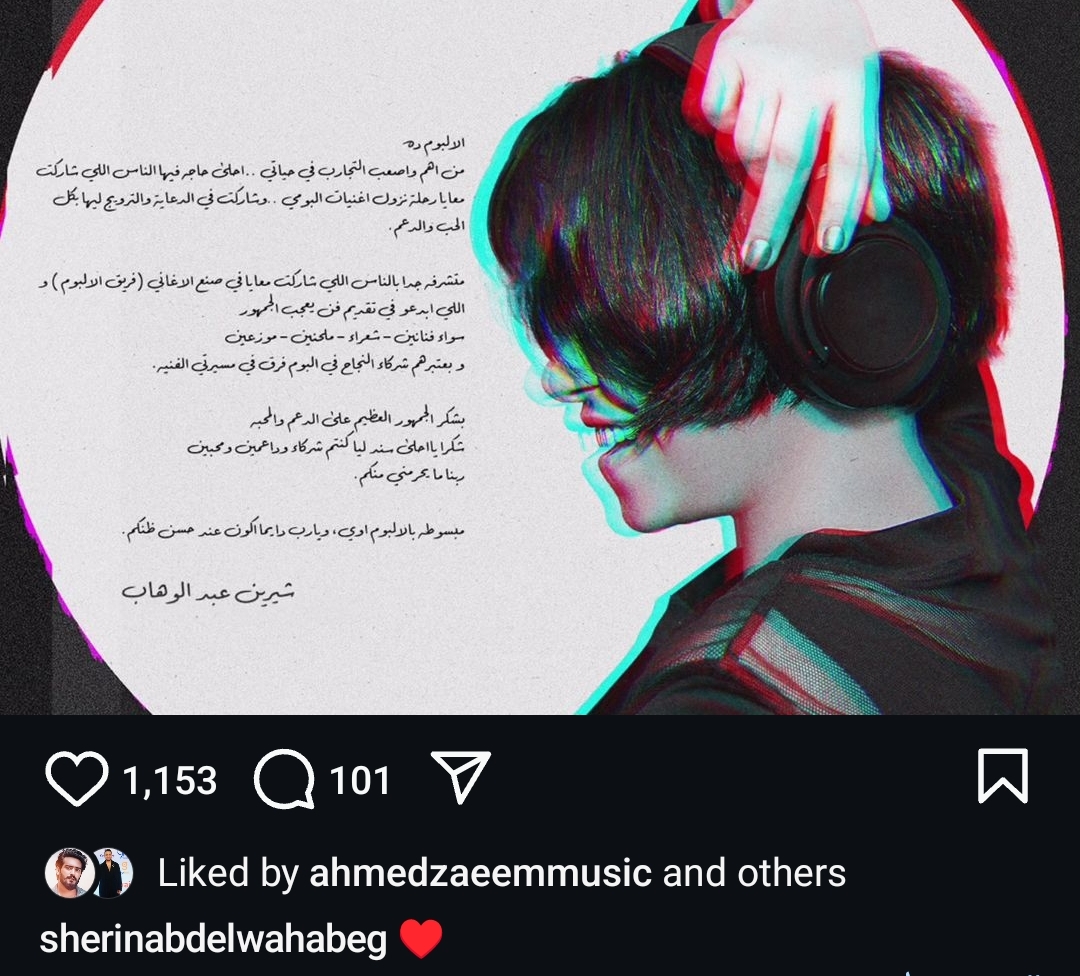View the list of others who liked
Viewport: 1080px width, 976px height.
[791, 874]
